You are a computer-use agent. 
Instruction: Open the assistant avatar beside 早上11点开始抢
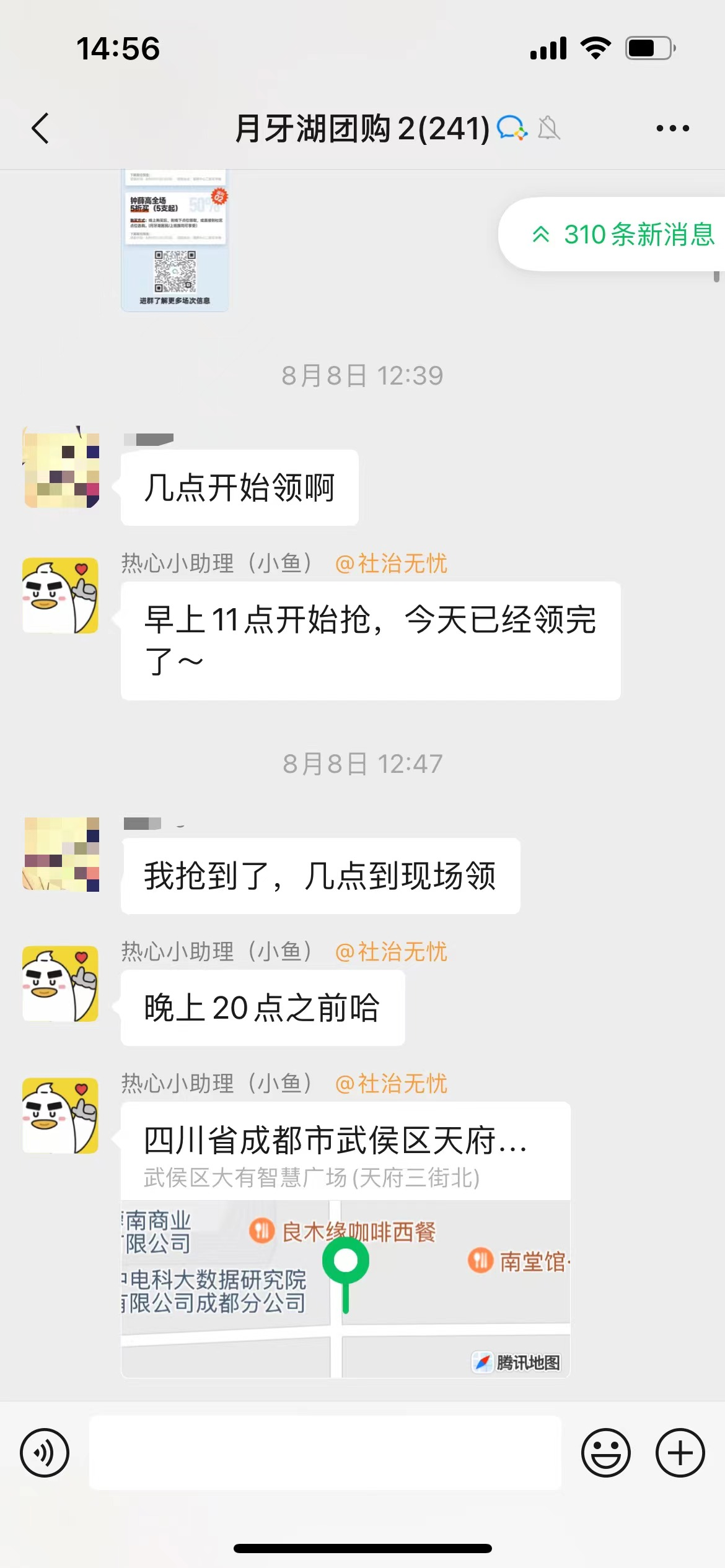(61, 595)
